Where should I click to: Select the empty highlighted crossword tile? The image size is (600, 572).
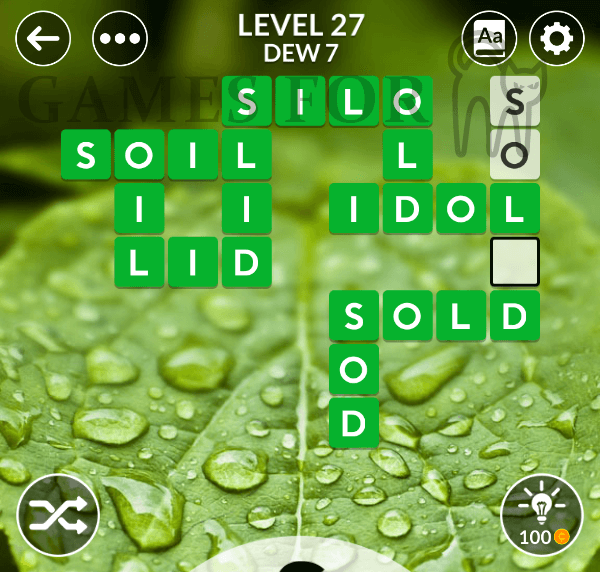[x=514, y=262]
